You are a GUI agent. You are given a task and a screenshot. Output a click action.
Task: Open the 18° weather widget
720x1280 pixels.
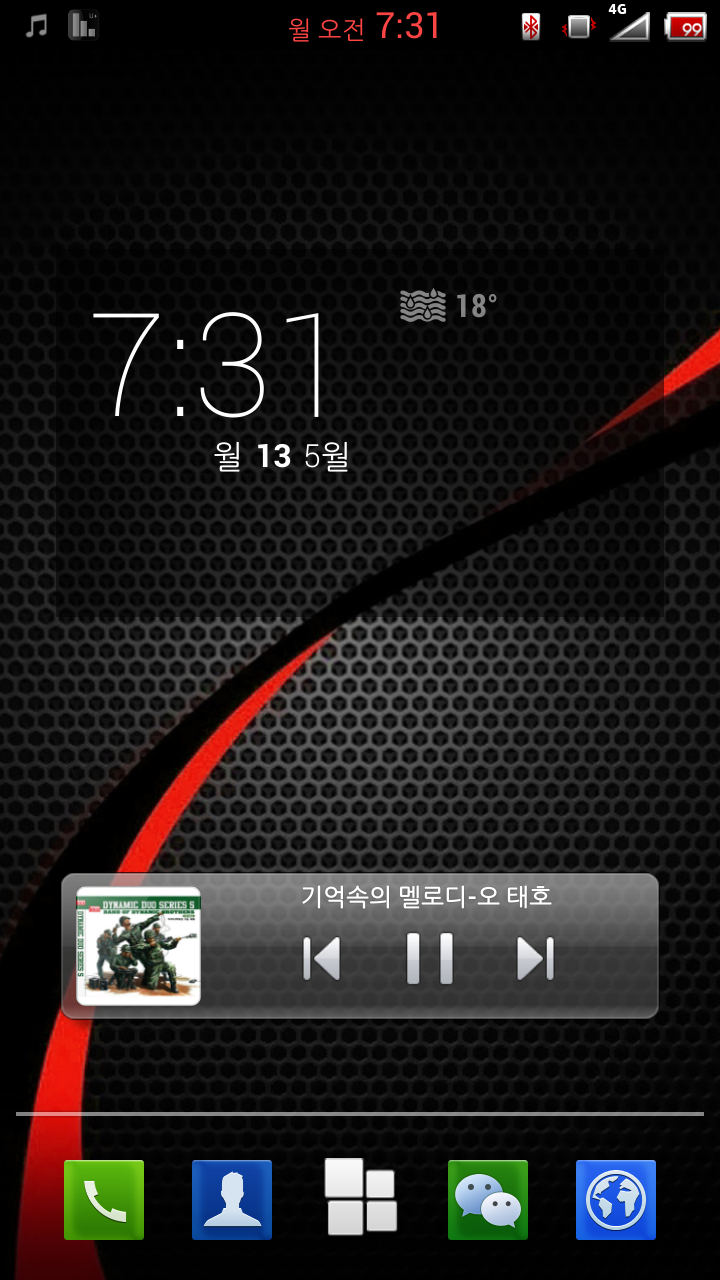tap(448, 306)
